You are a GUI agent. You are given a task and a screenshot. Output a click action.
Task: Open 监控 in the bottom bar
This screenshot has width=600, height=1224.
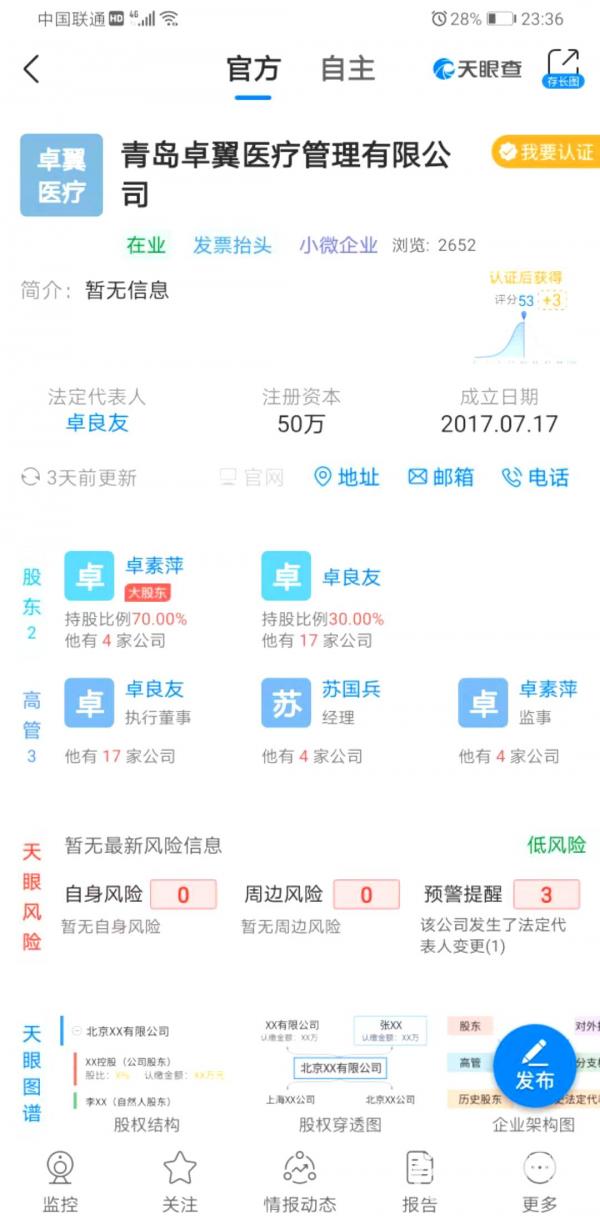[60, 1180]
